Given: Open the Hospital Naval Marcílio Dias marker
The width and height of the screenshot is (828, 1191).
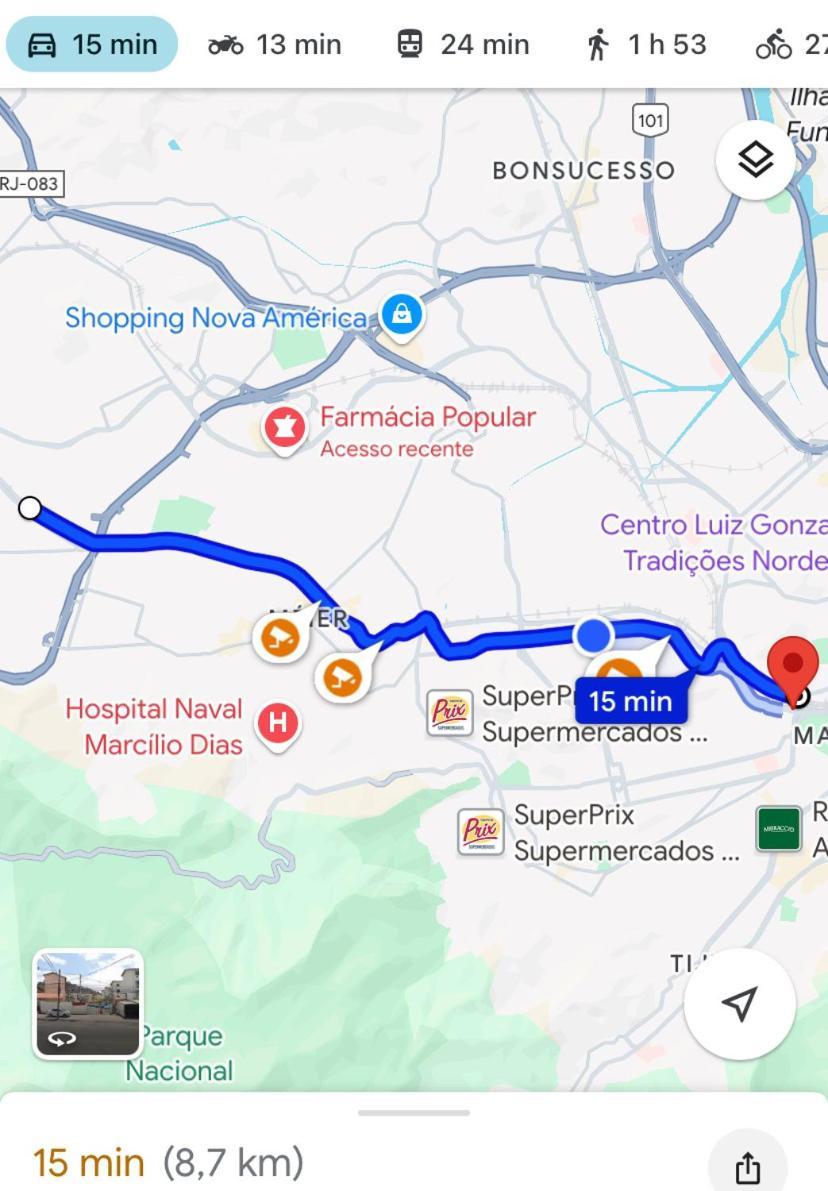Looking at the screenshot, I should click(278, 722).
